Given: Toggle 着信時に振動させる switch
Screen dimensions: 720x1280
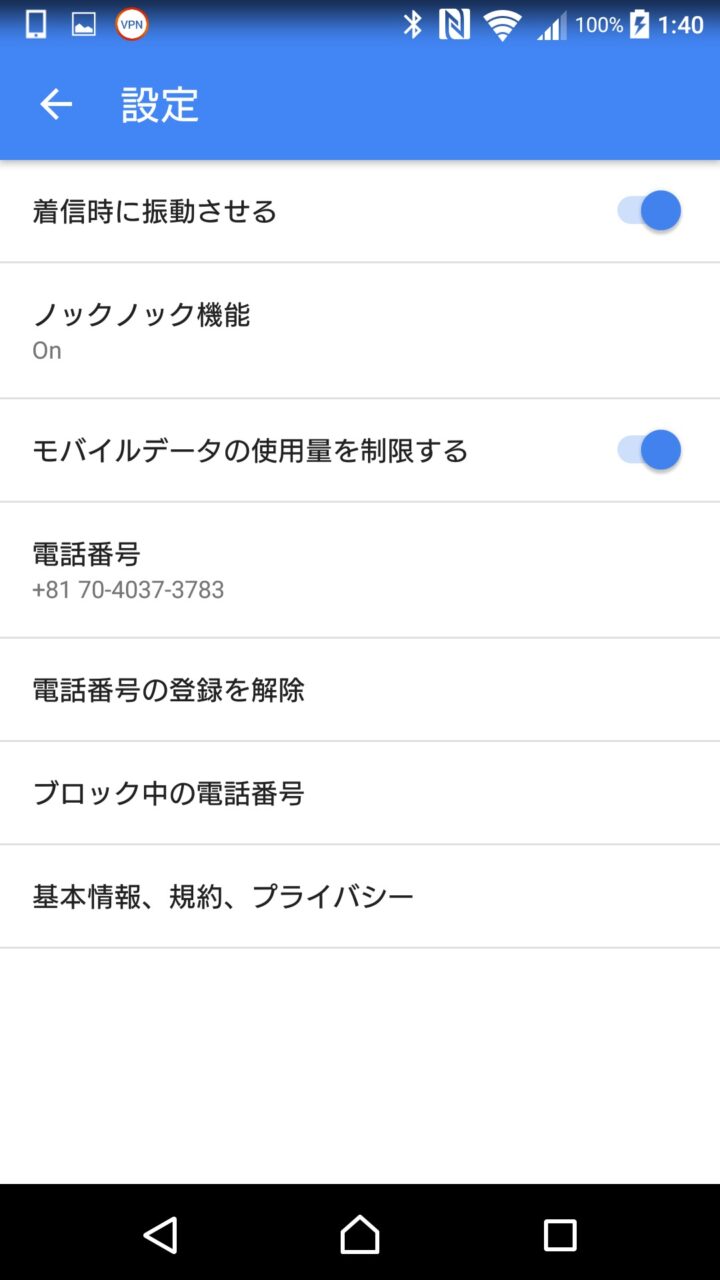Looking at the screenshot, I should tap(649, 211).
